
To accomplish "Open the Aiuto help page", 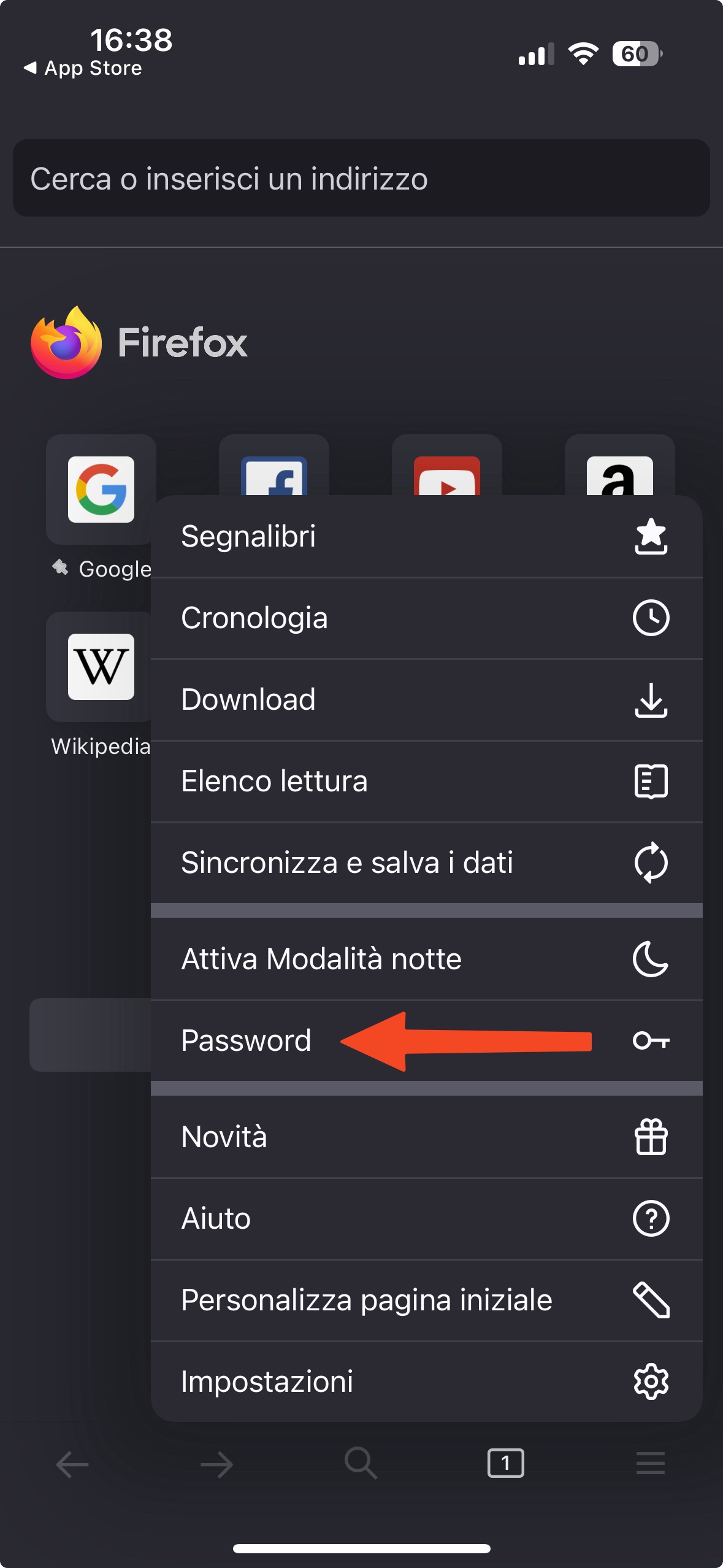I will (x=426, y=1218).
